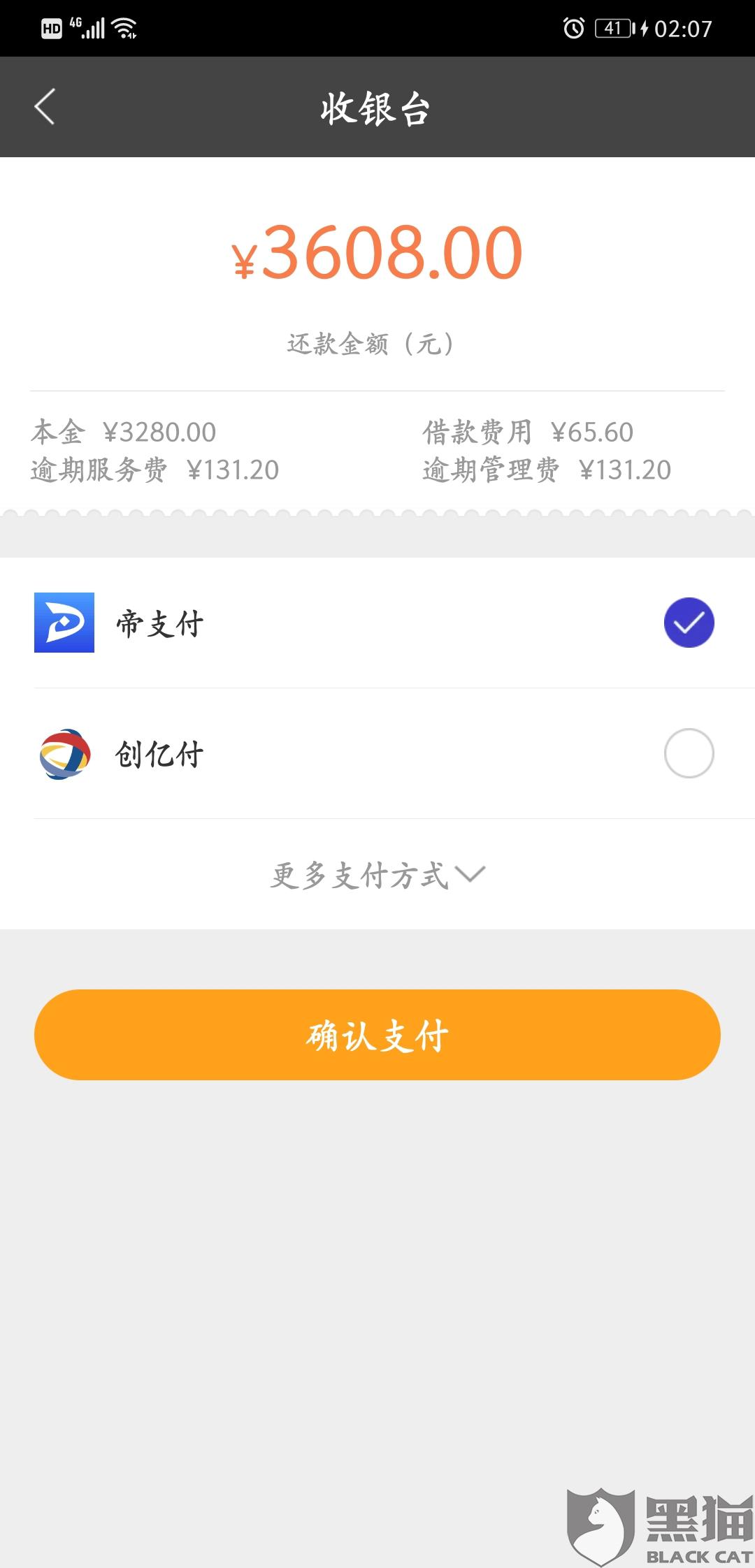Go back from the 收银台 screen
Screen dimensions: 755x1568
point(45,107)
